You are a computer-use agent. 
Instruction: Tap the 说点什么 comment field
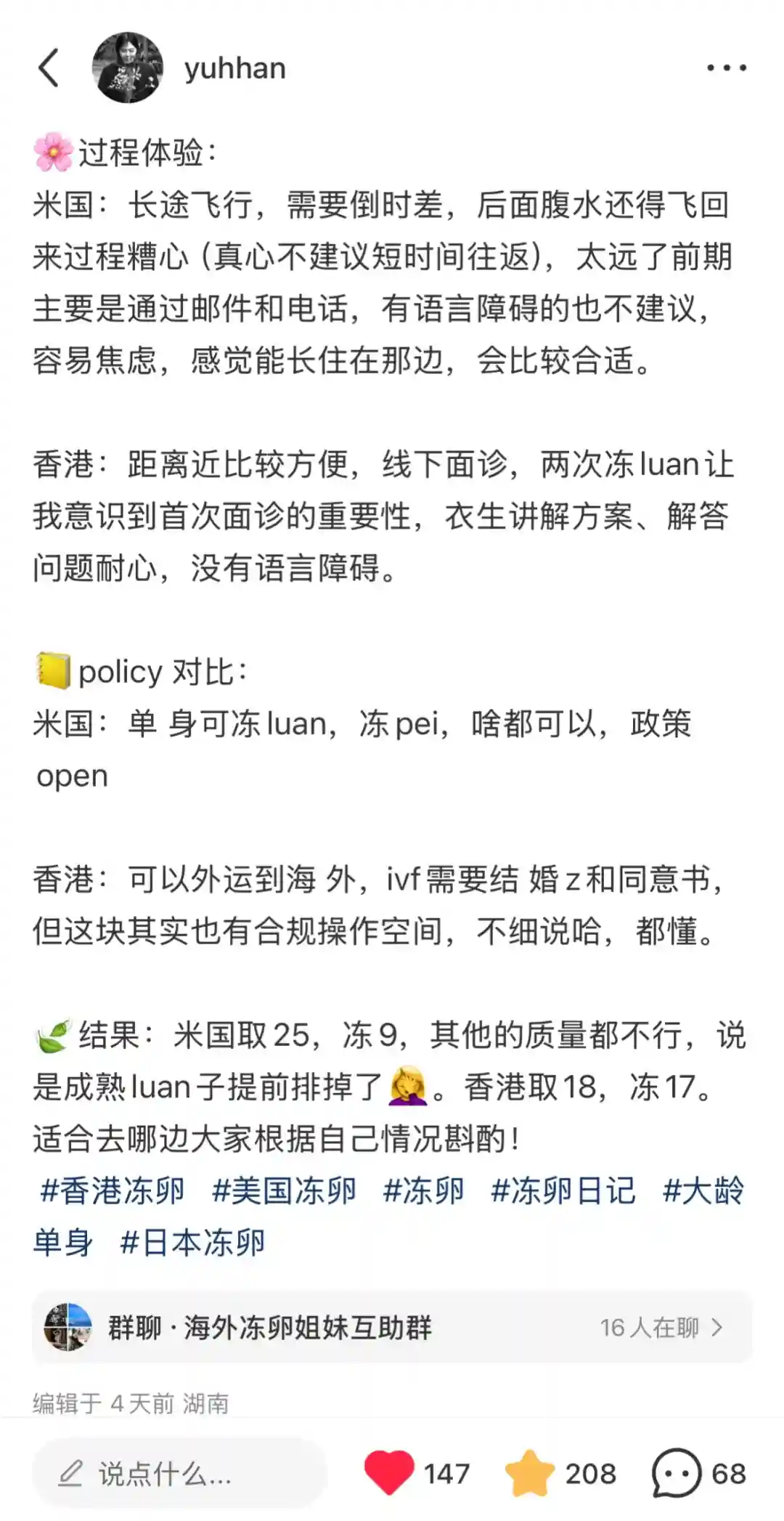179,1474
